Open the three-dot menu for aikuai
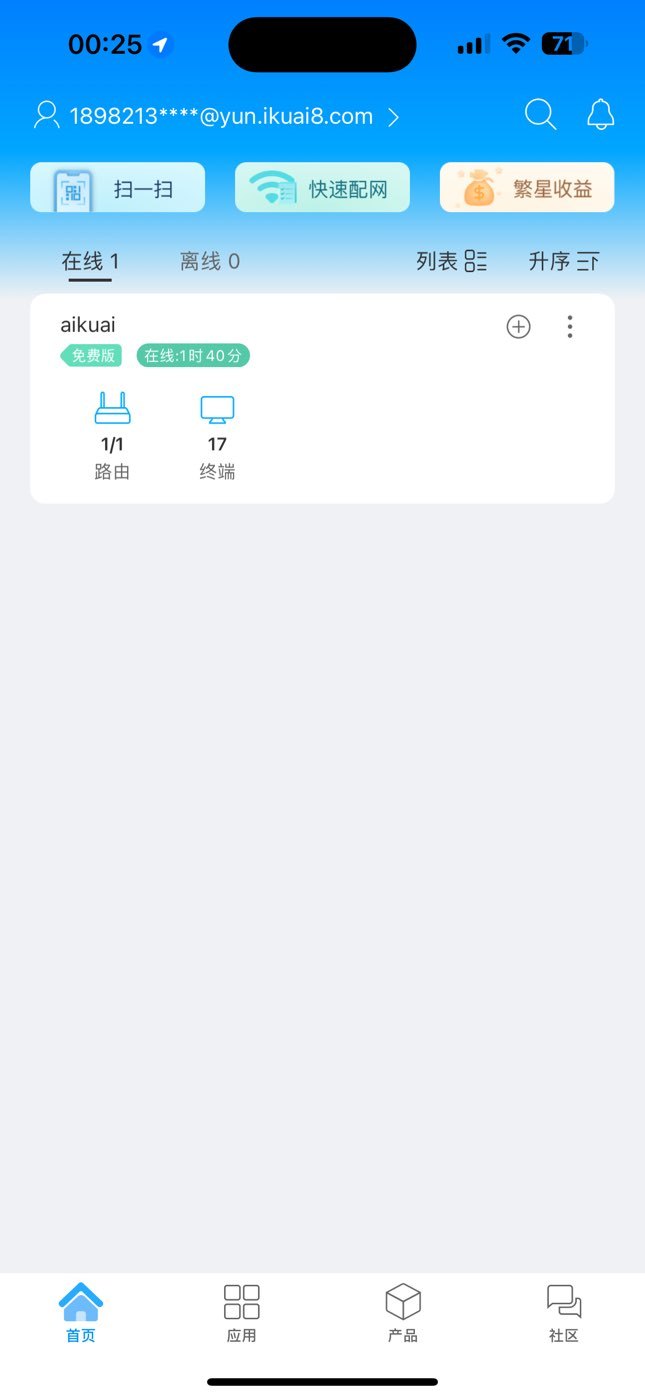The height and width of the screenshot is (1398, 645). click(x=570, y=327)
